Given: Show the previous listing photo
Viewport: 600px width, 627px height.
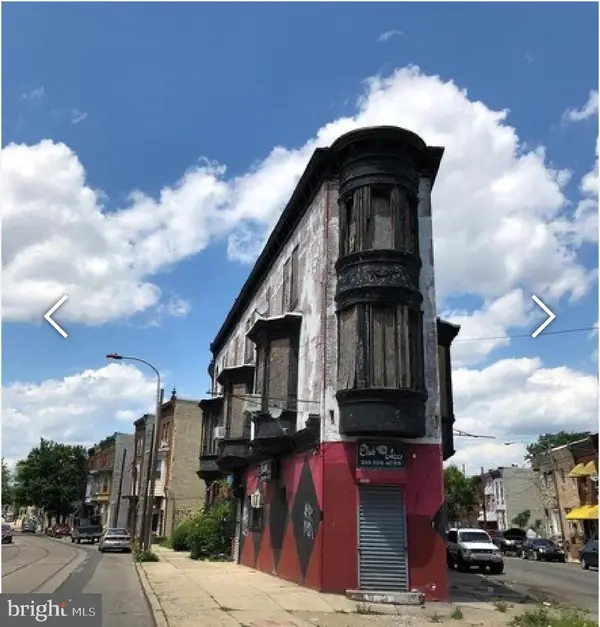Looking at the screenshot, I should (56, 316).
